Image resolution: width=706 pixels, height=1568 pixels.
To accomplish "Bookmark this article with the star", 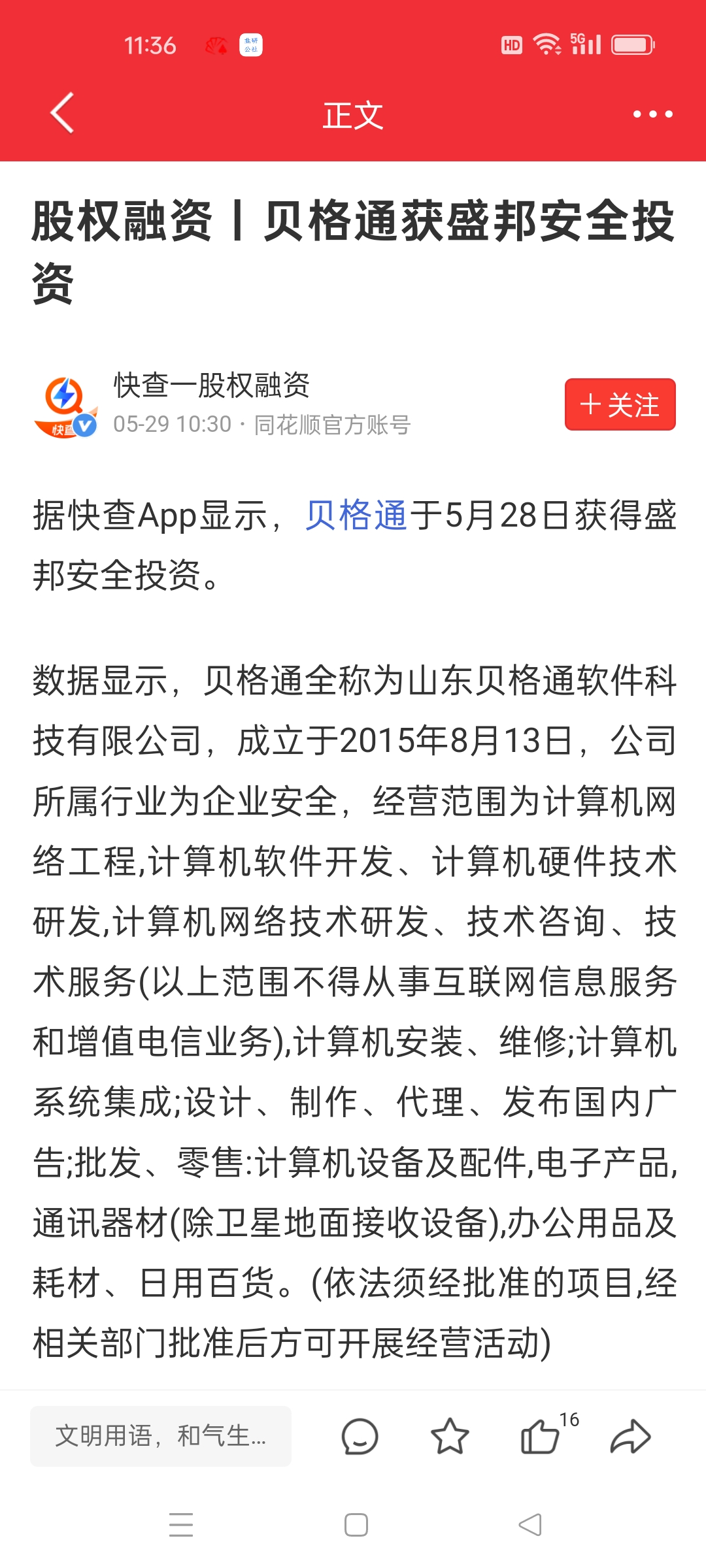I will (450, 1436).
